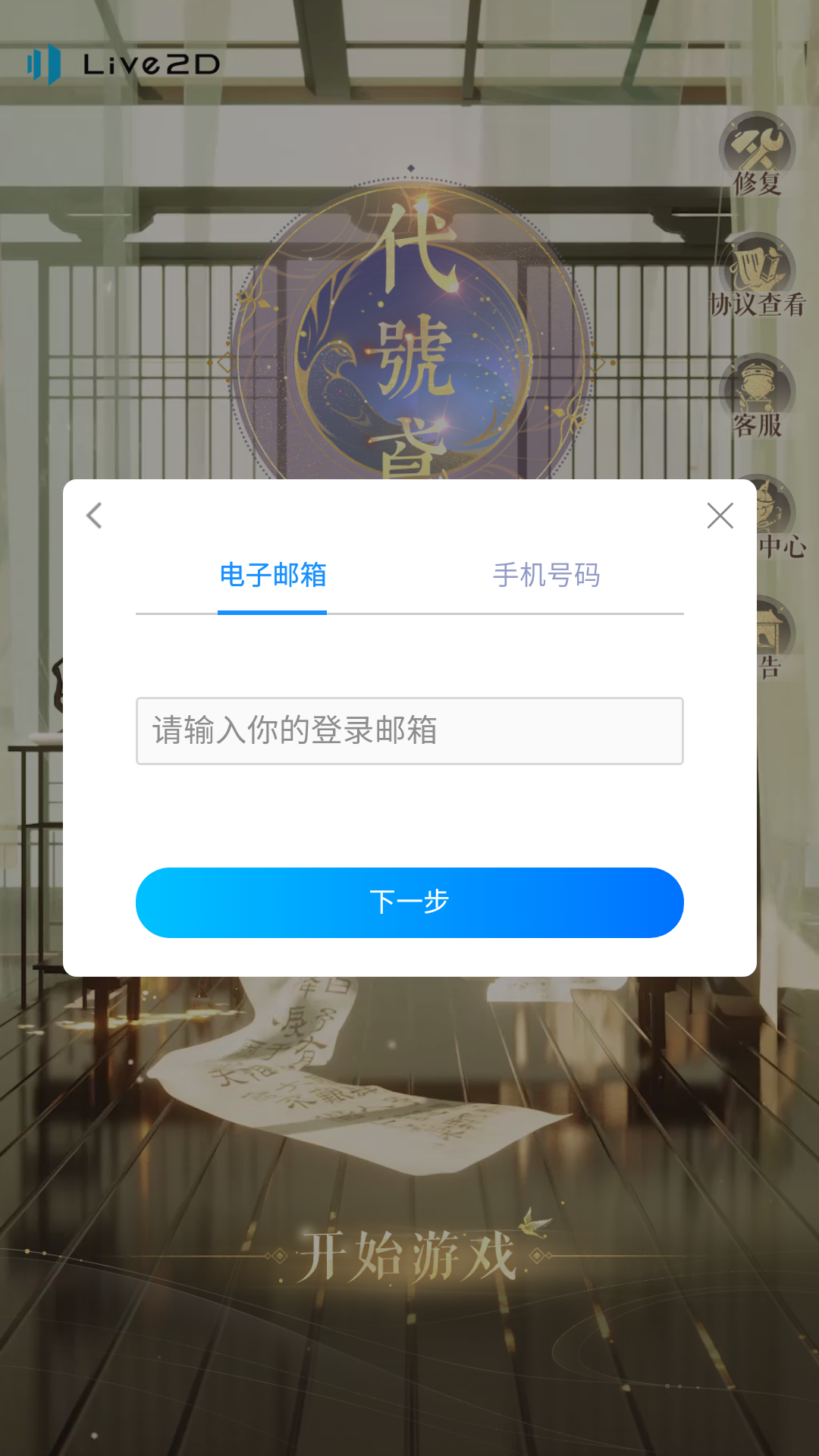819x1456 pixels.
Task: Open the 修复 repair tool
Action: click(x=757, y=154)
